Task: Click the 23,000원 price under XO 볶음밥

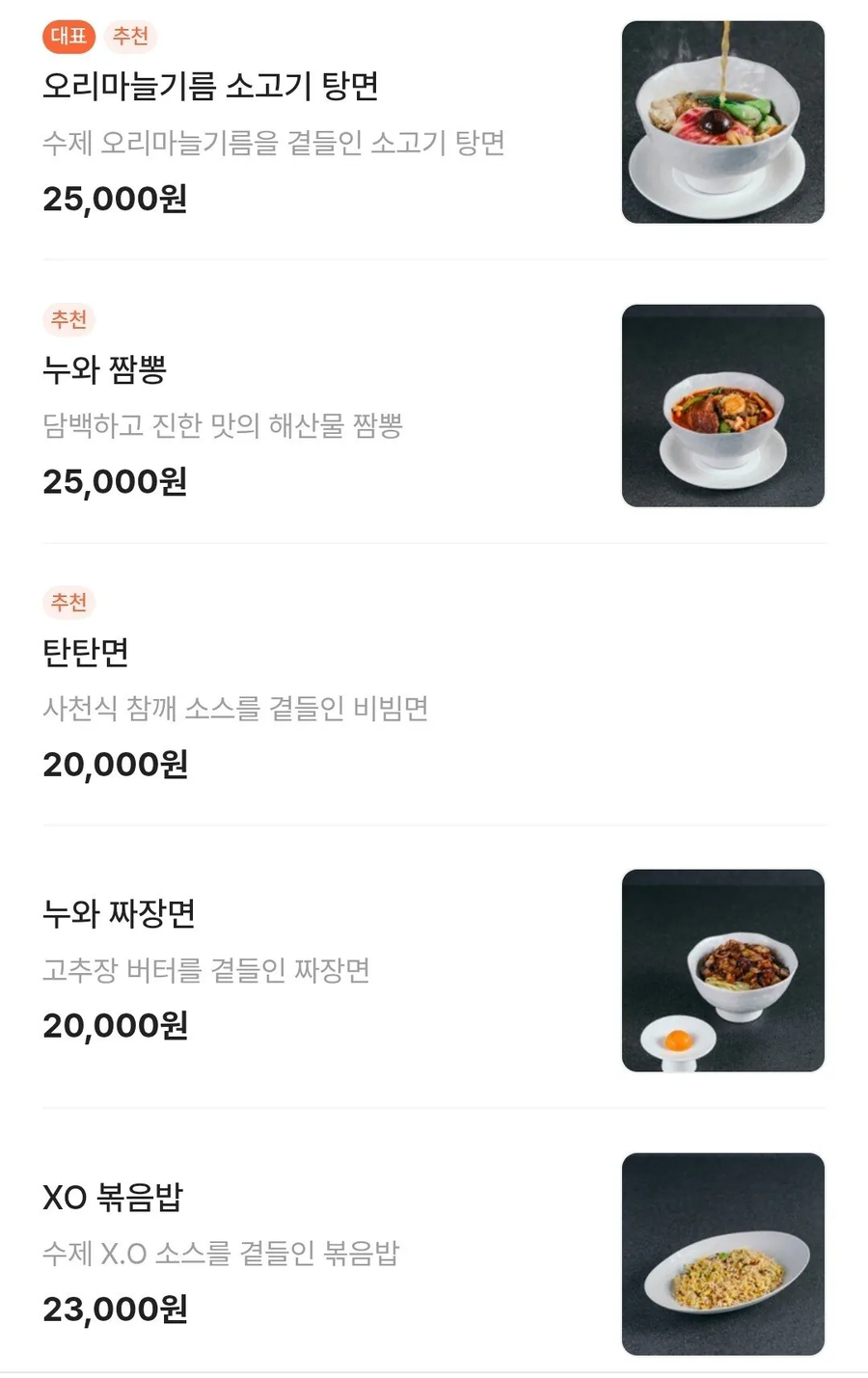Action: (x=116, y=1310)
